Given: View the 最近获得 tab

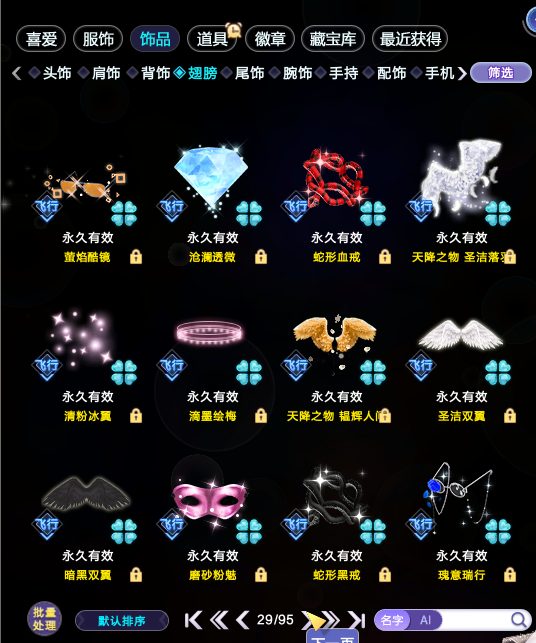Looking at the screenshot, I should pos(410,39).
